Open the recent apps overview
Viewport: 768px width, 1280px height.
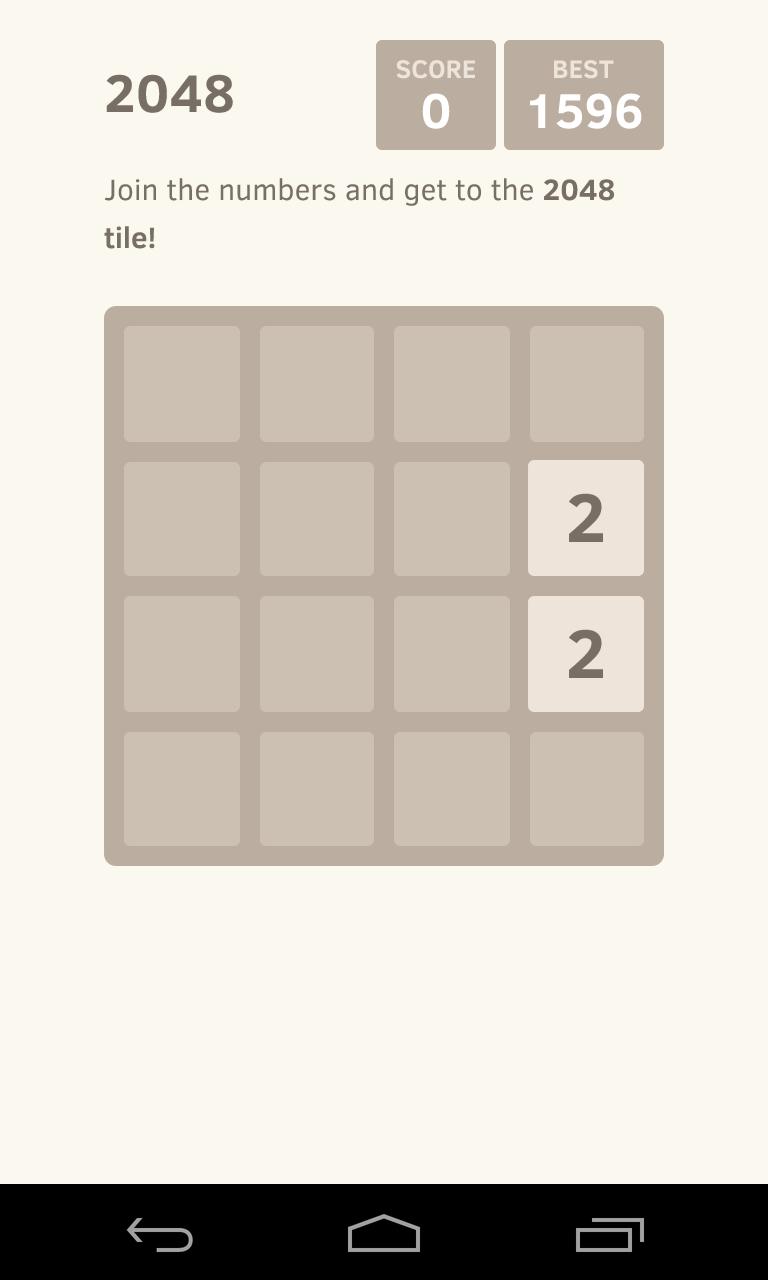click(x=609, y=1235)
